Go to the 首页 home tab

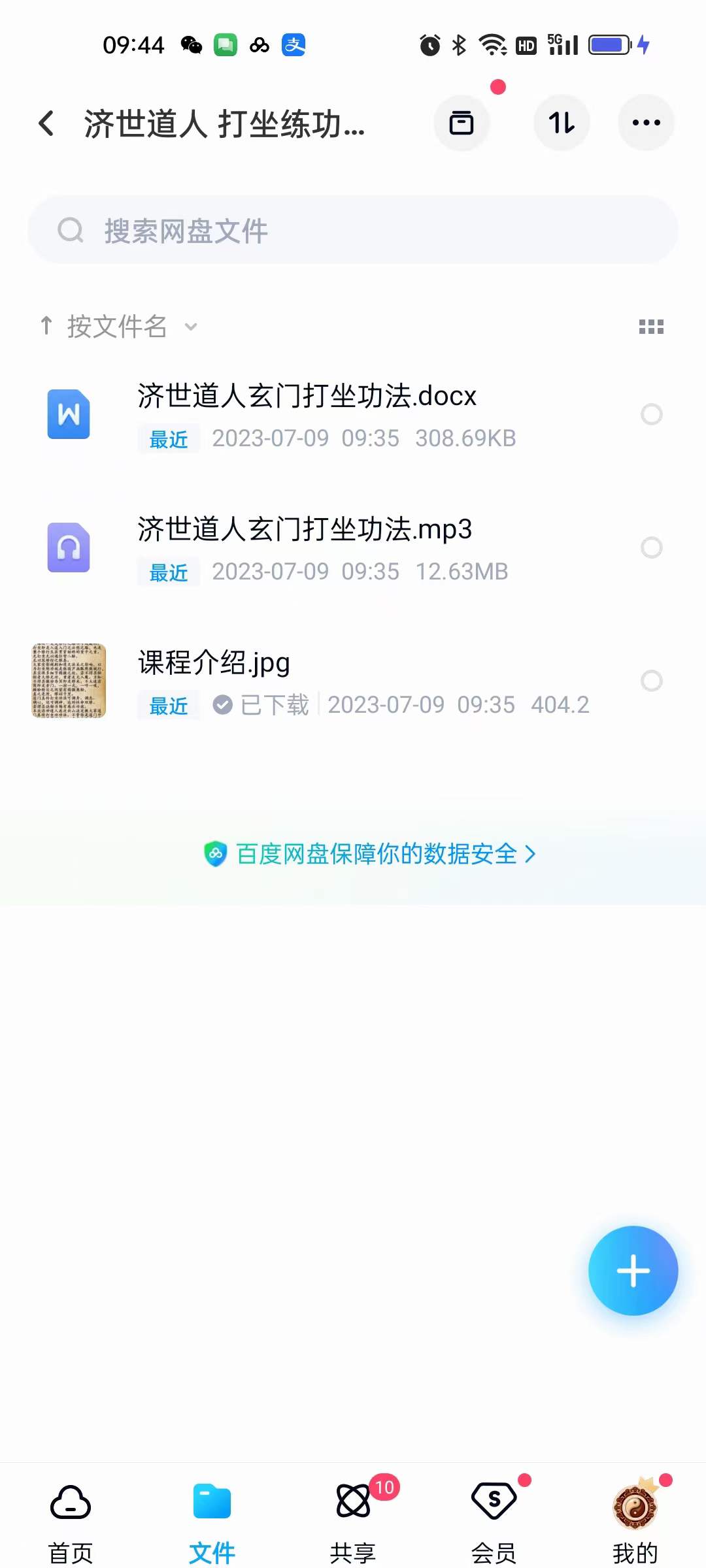[70, 1522]
